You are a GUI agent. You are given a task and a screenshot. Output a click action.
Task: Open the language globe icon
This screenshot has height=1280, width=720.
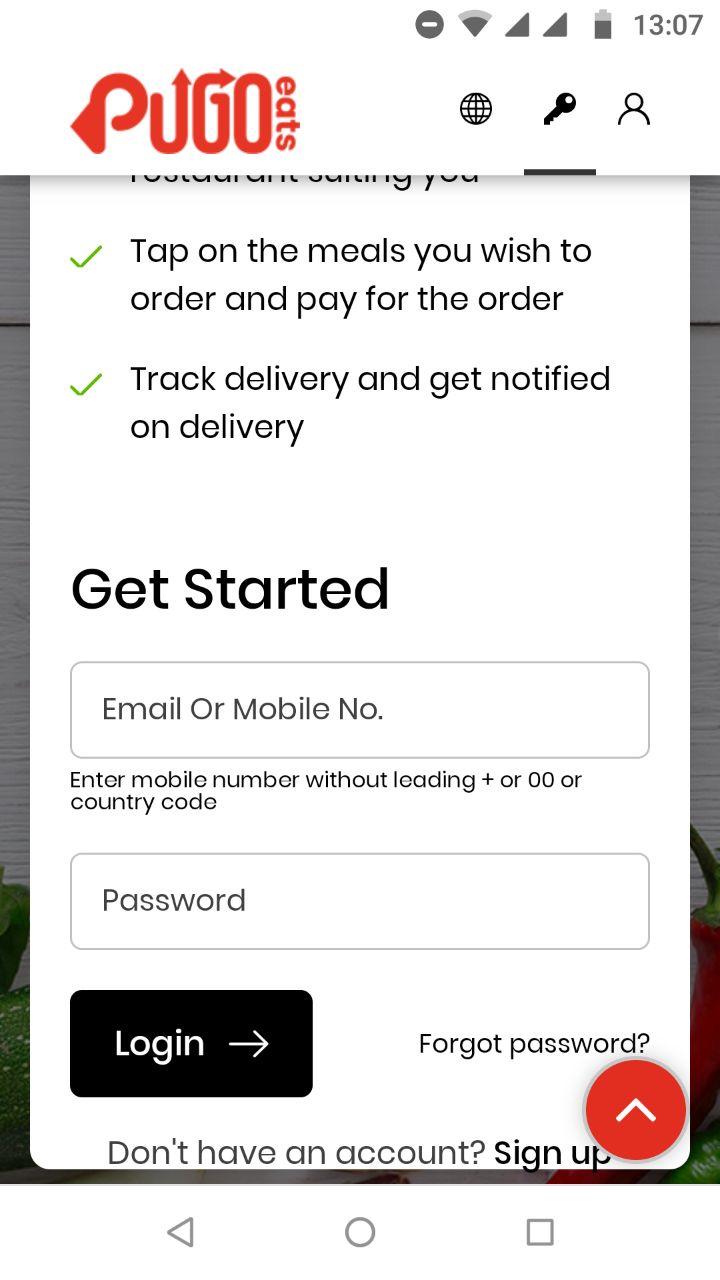coord(476,109)
